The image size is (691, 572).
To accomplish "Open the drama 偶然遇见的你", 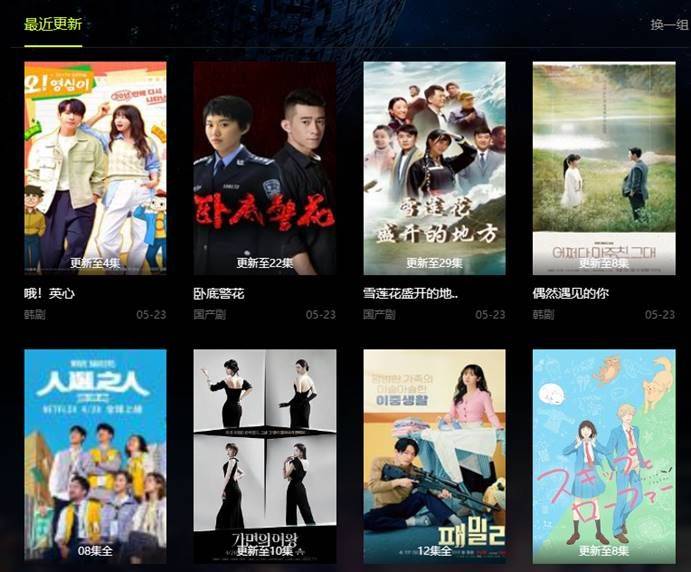I will [603, 168].
